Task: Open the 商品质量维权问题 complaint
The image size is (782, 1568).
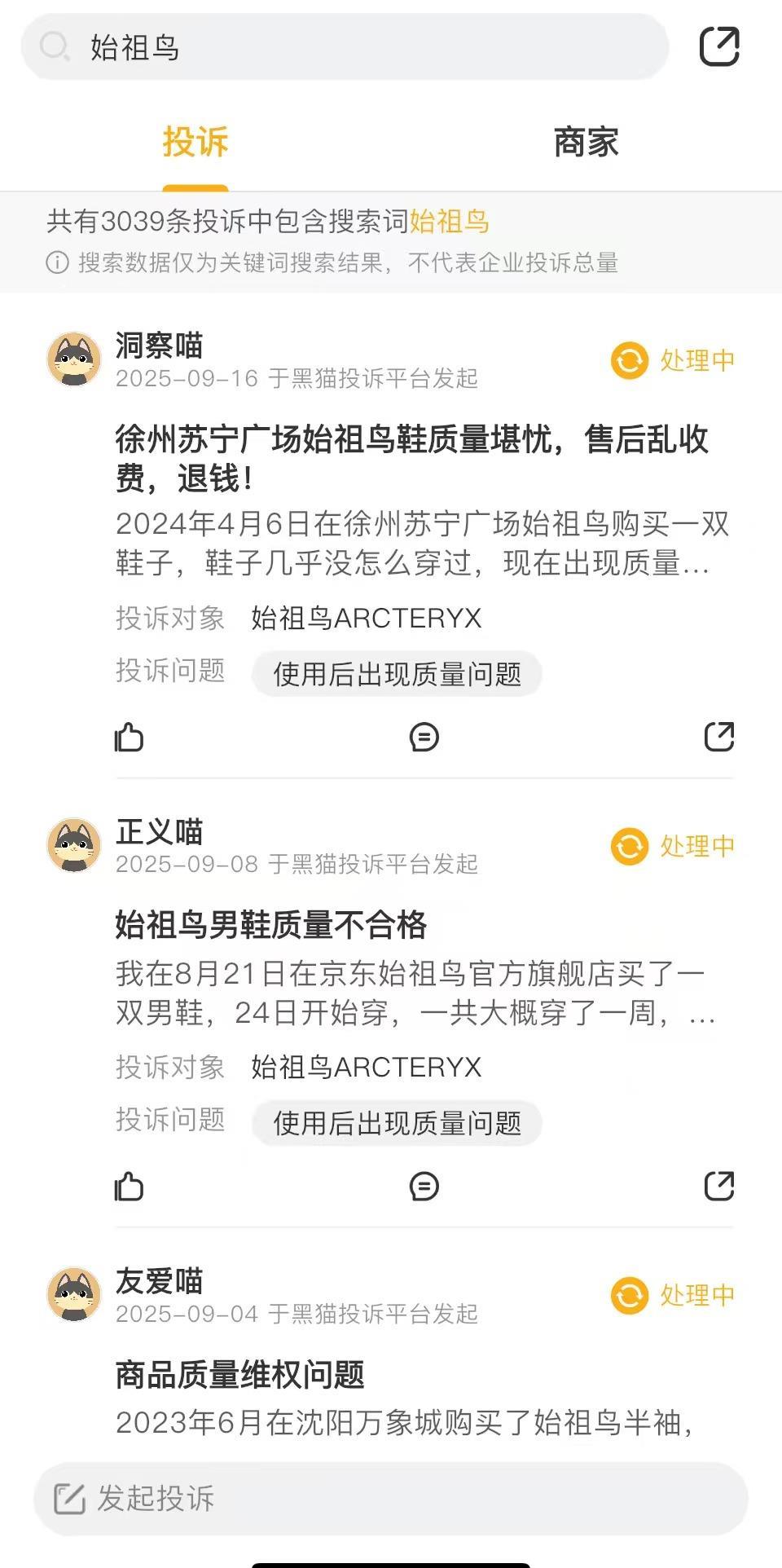Action: tap(240, 1375)
